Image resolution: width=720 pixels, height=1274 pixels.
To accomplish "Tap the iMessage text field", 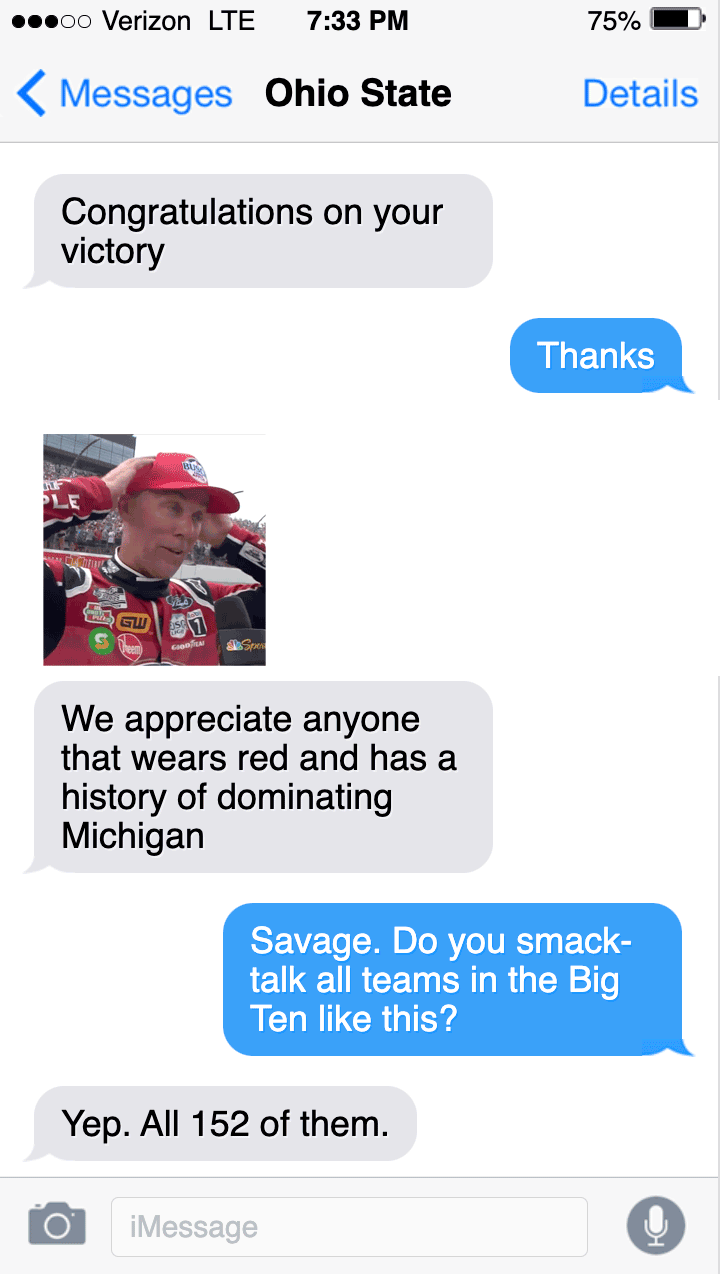I will click(x=348, y=1226).
